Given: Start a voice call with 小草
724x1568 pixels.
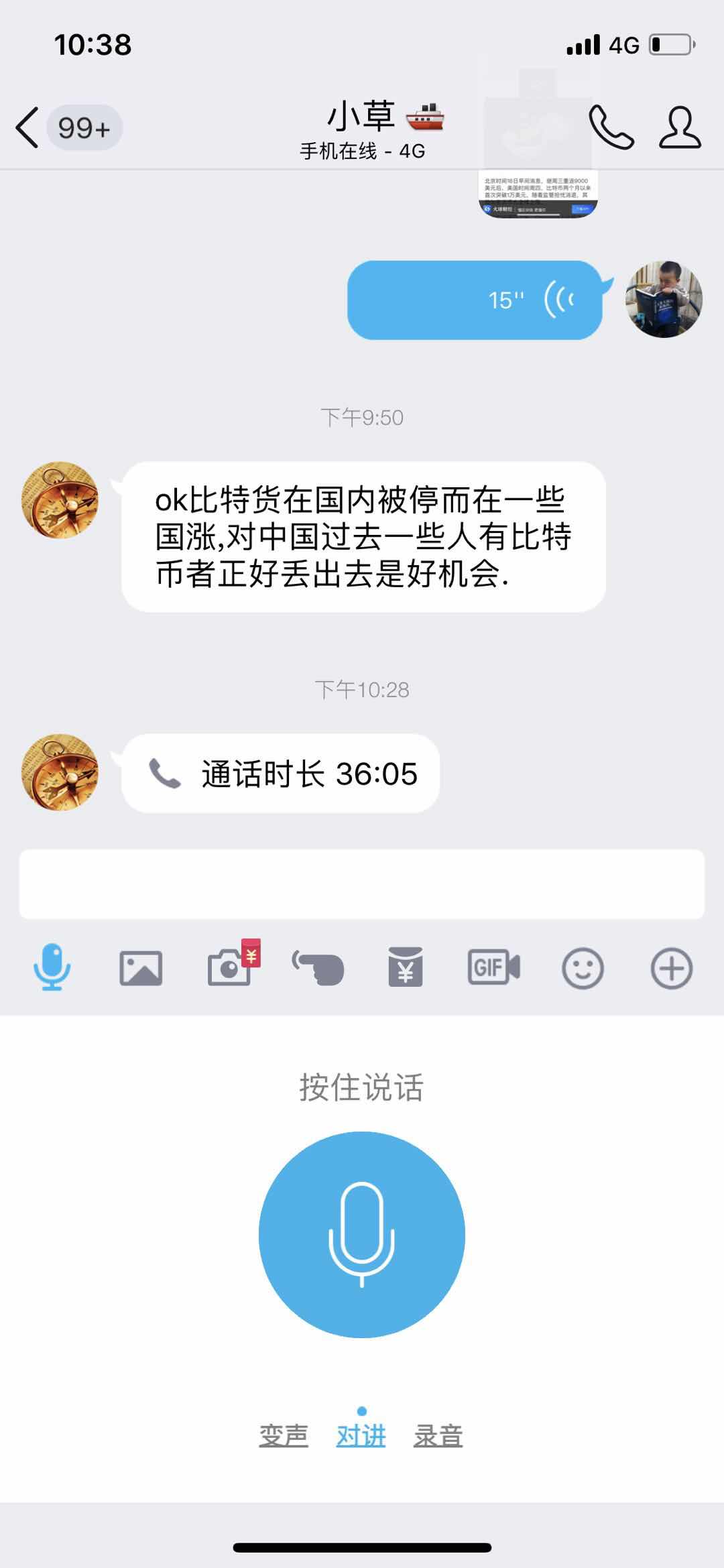Looking at the screenshot, I should click(x=611, y=127).
